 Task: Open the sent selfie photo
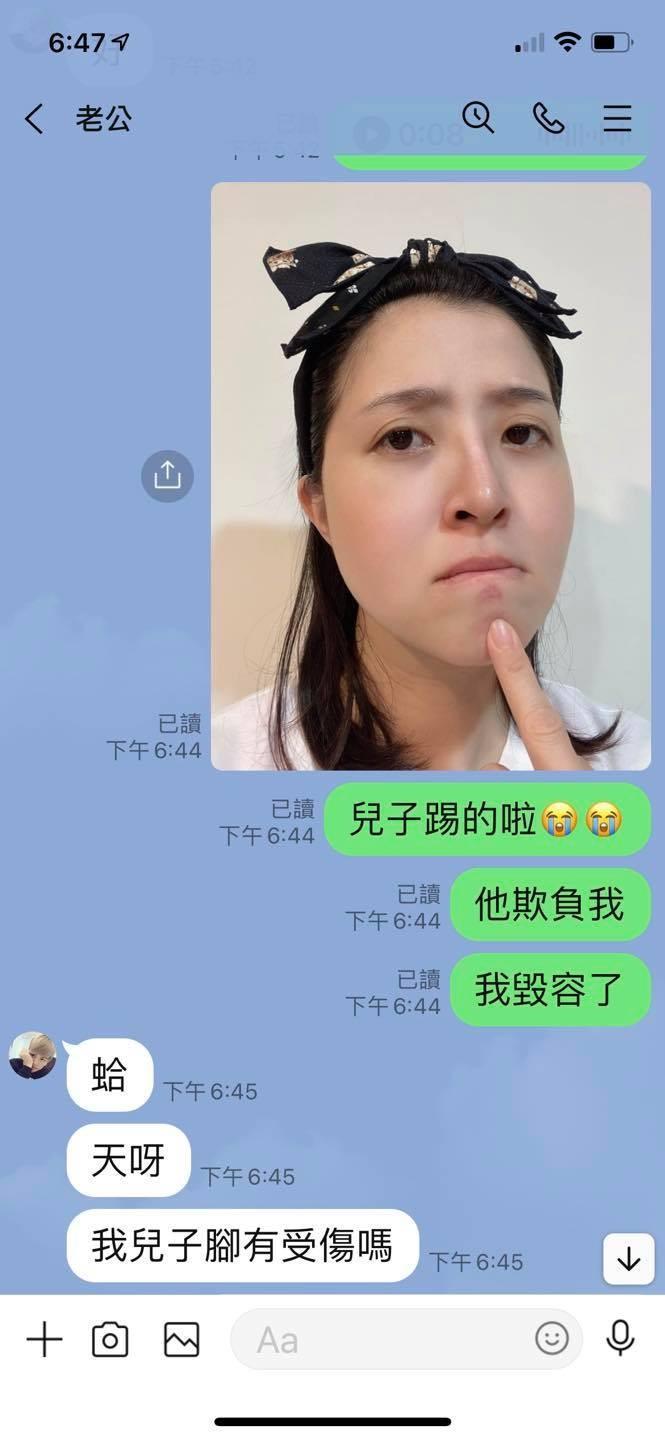(430, 476)
